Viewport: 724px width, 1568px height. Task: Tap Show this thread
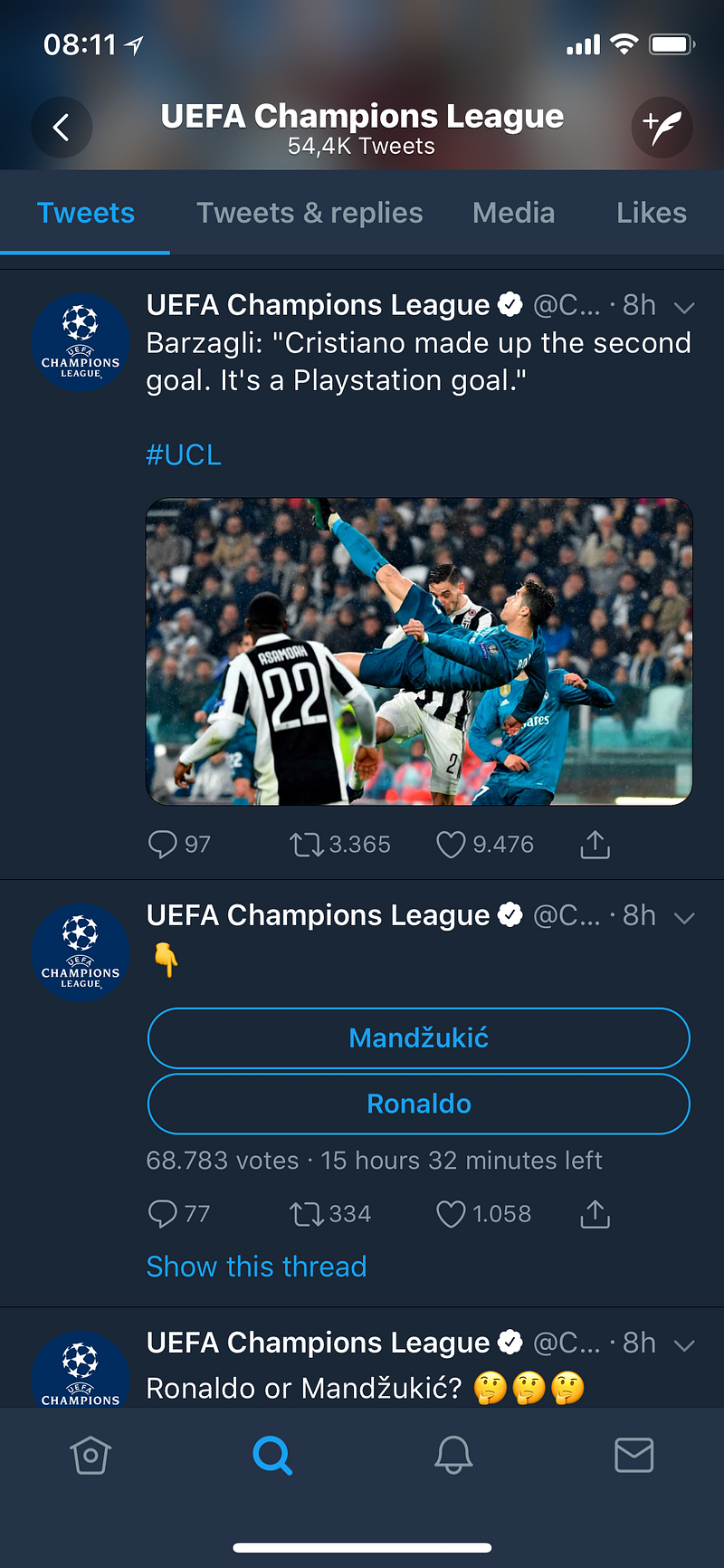coord(256,1267)
